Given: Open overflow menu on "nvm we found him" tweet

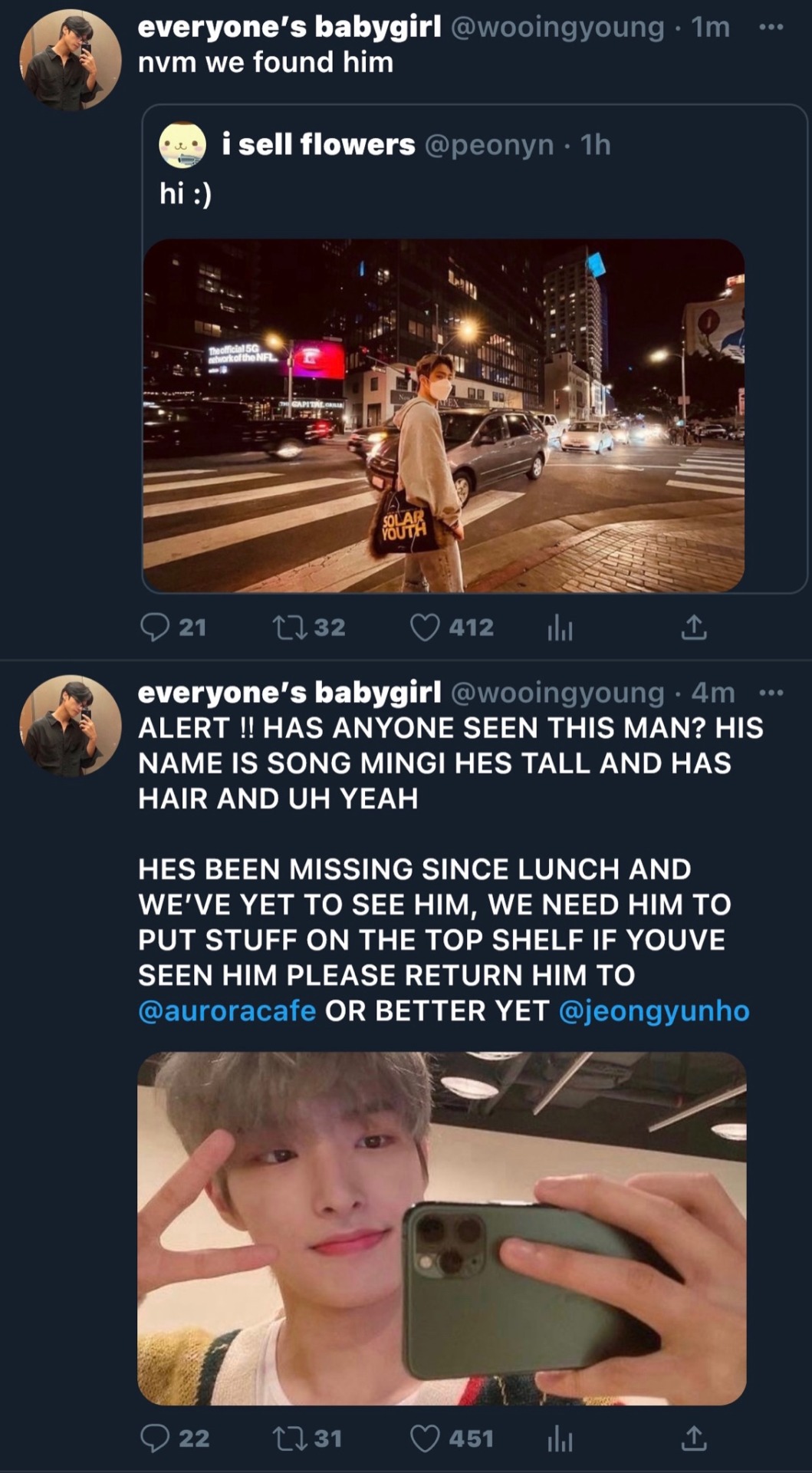Looking at the screenshot, I should 770,28.
